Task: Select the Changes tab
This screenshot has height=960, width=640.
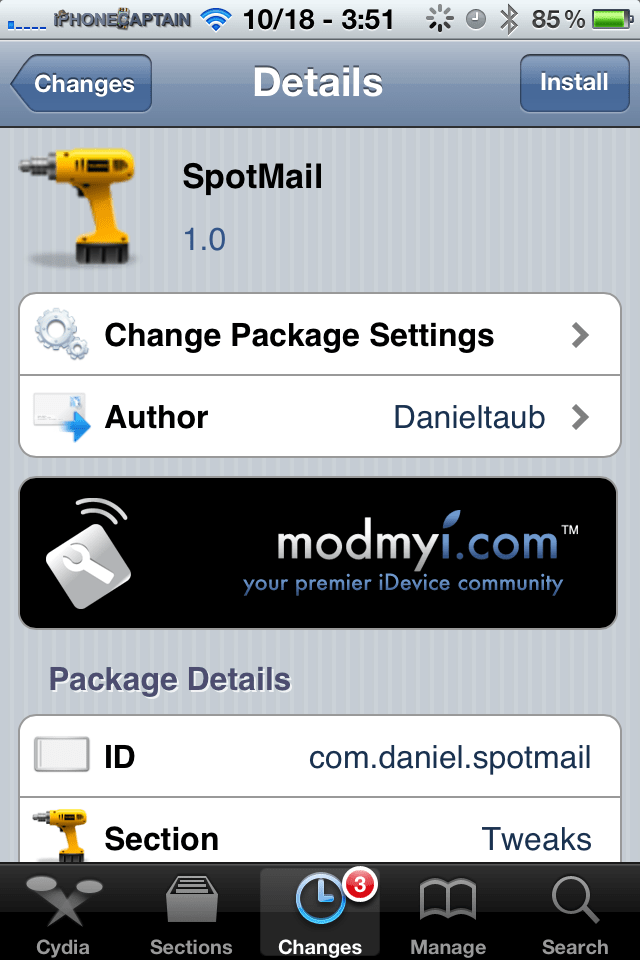Action: [320, 912]
